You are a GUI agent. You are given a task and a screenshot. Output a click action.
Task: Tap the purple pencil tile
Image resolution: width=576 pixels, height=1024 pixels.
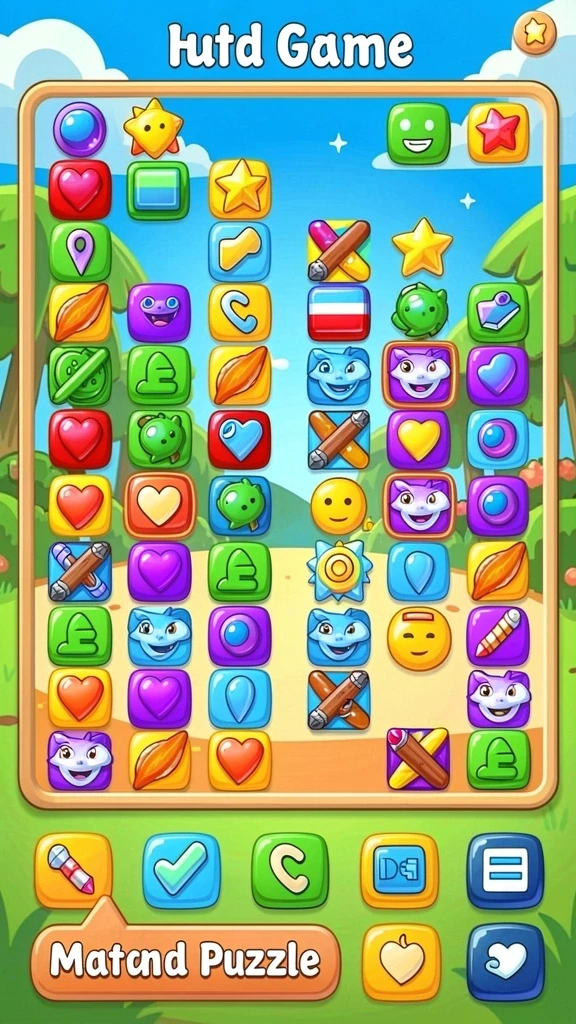498,635
